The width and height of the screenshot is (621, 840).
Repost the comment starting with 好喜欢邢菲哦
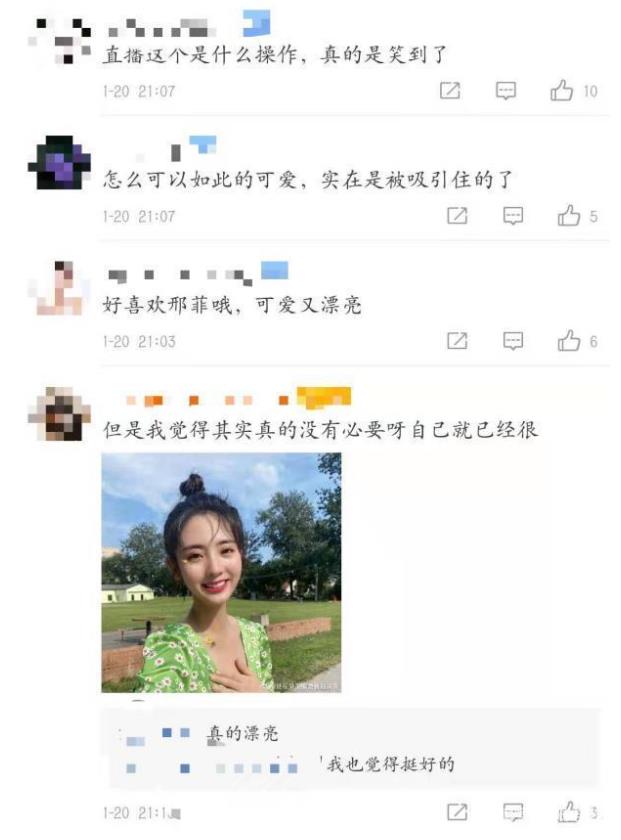pyautogui.click(x=457, y=341)
